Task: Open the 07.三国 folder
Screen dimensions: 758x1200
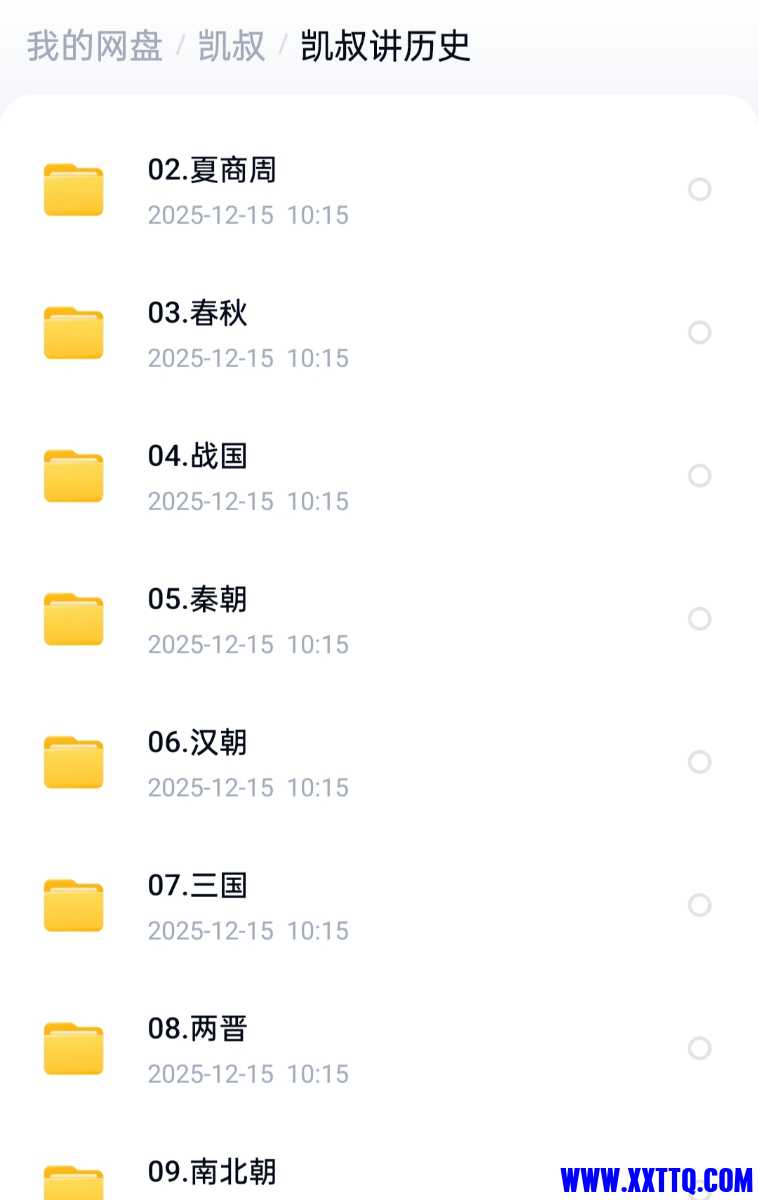Action: click(x=198, y=885)
